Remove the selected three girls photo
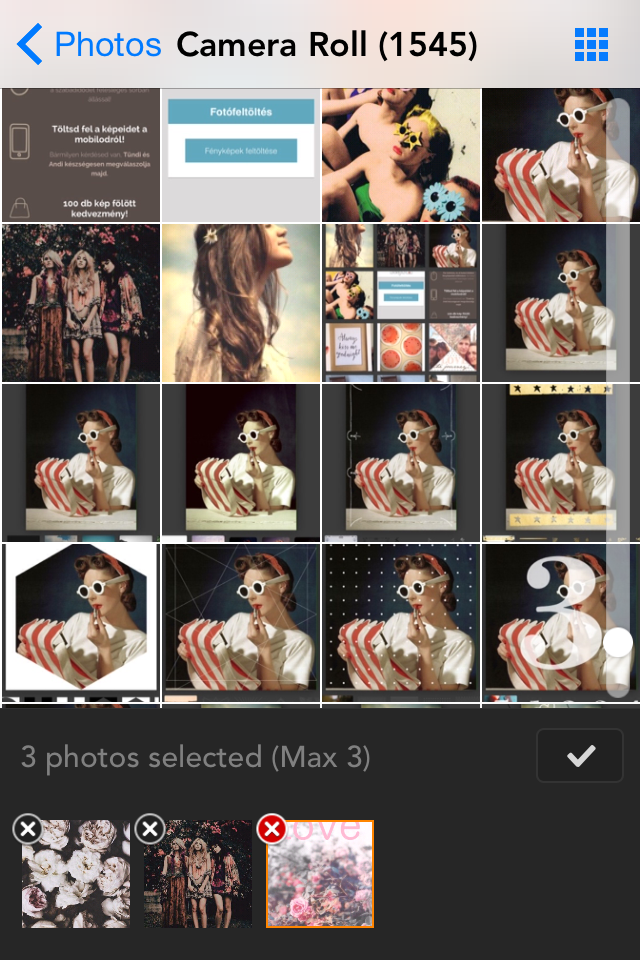The image size is (640, 960). click(150, 829)
